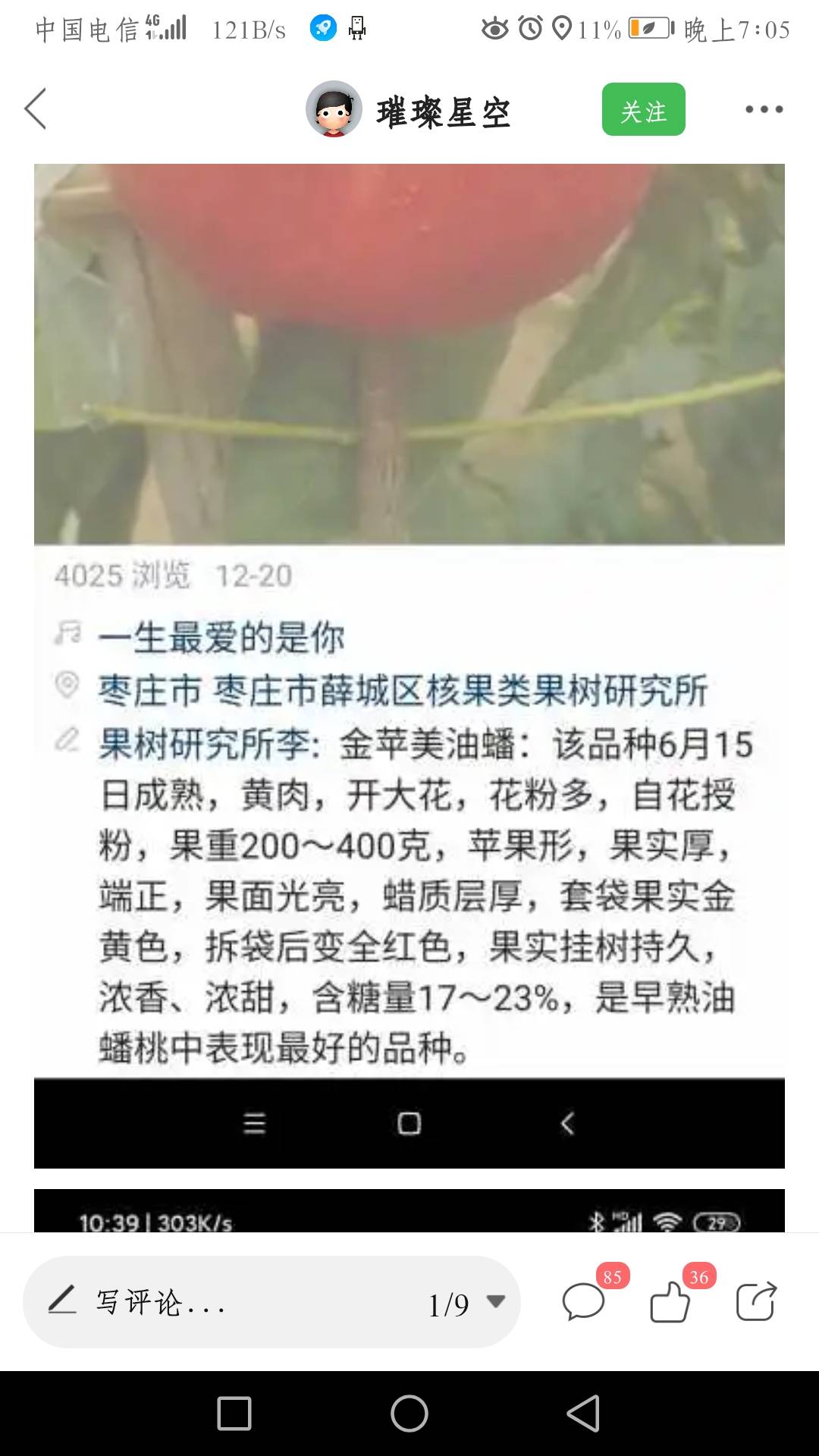Expand the 1/9 page dropdown
Image resolution: width=819 pixels, height=1456 pixels.
tap(495, 1302)
